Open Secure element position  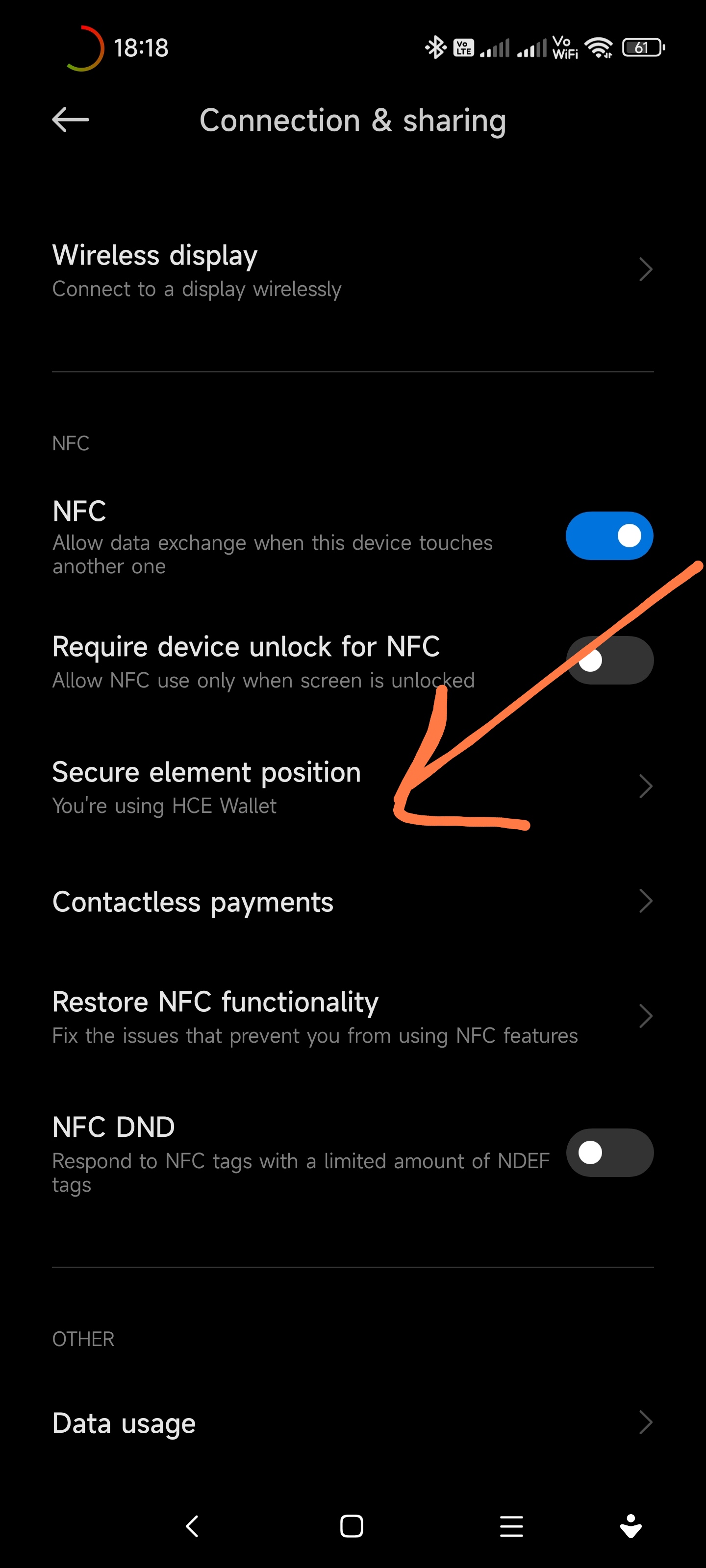click(x=353, y=787)
